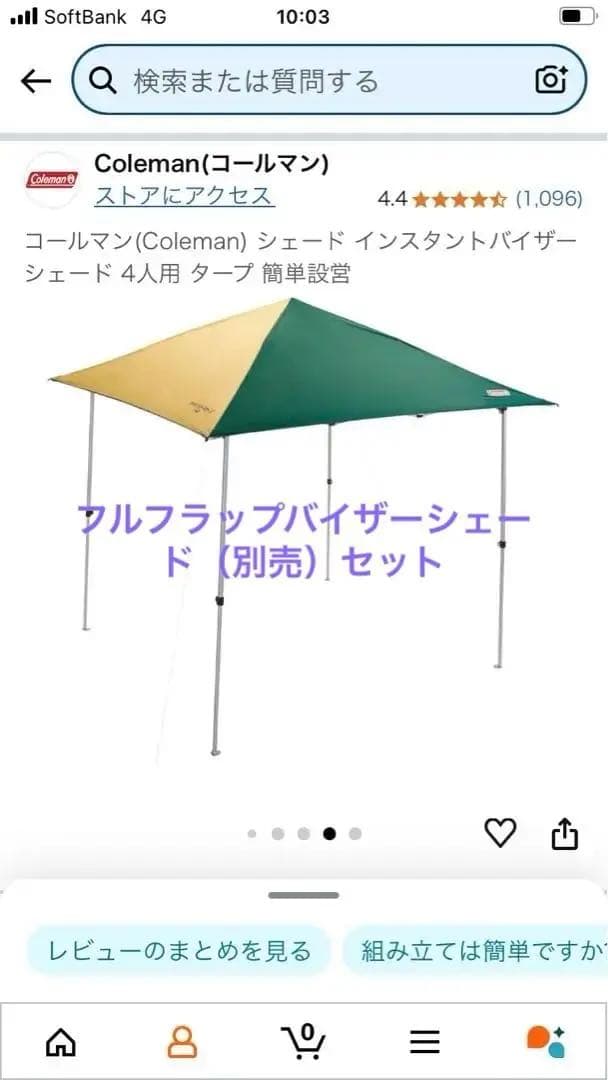Image resolution: width=608 pixels, height=1080 pixels.
Task: Open the 1,096 customer ratings
Action: 548,198
